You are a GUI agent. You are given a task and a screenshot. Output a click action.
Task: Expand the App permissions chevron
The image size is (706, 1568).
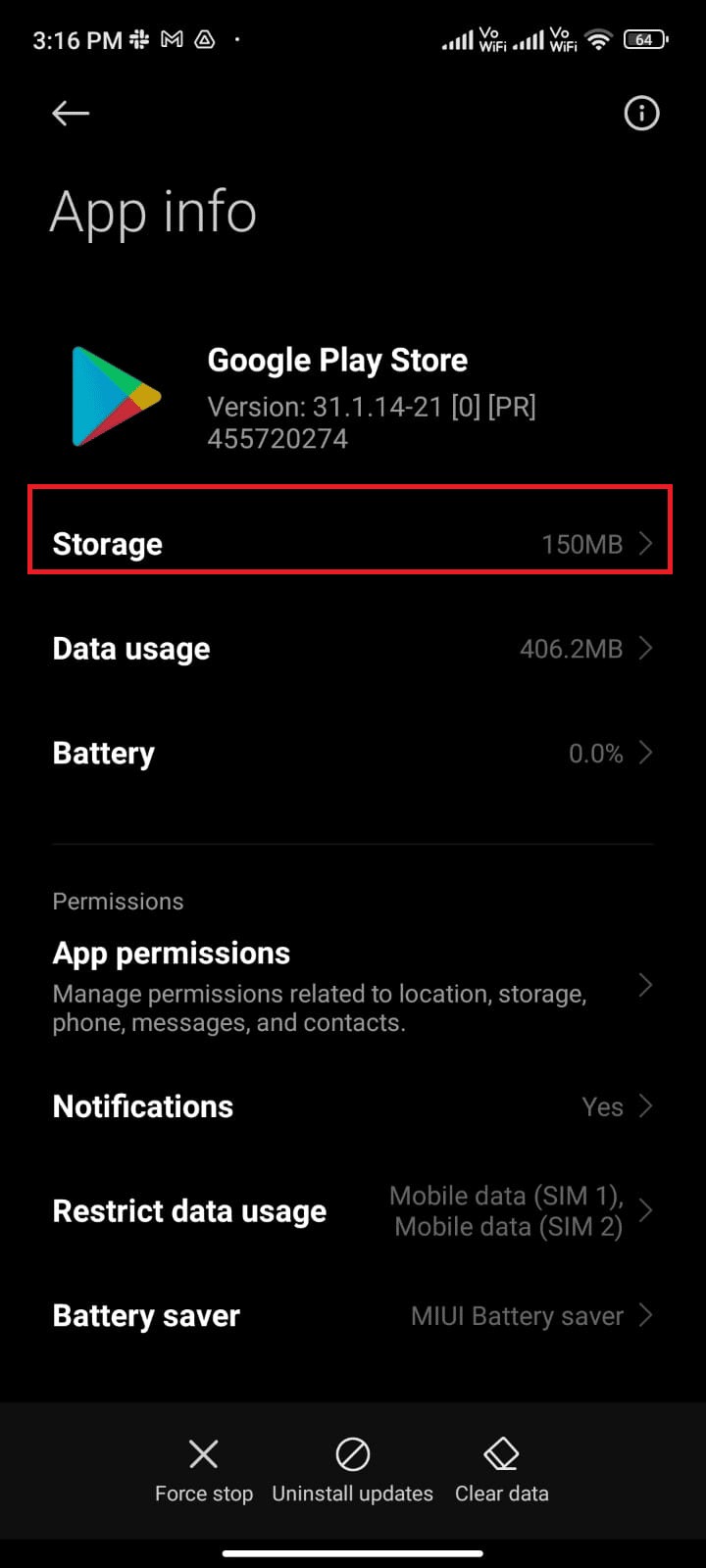pos(645,986)
